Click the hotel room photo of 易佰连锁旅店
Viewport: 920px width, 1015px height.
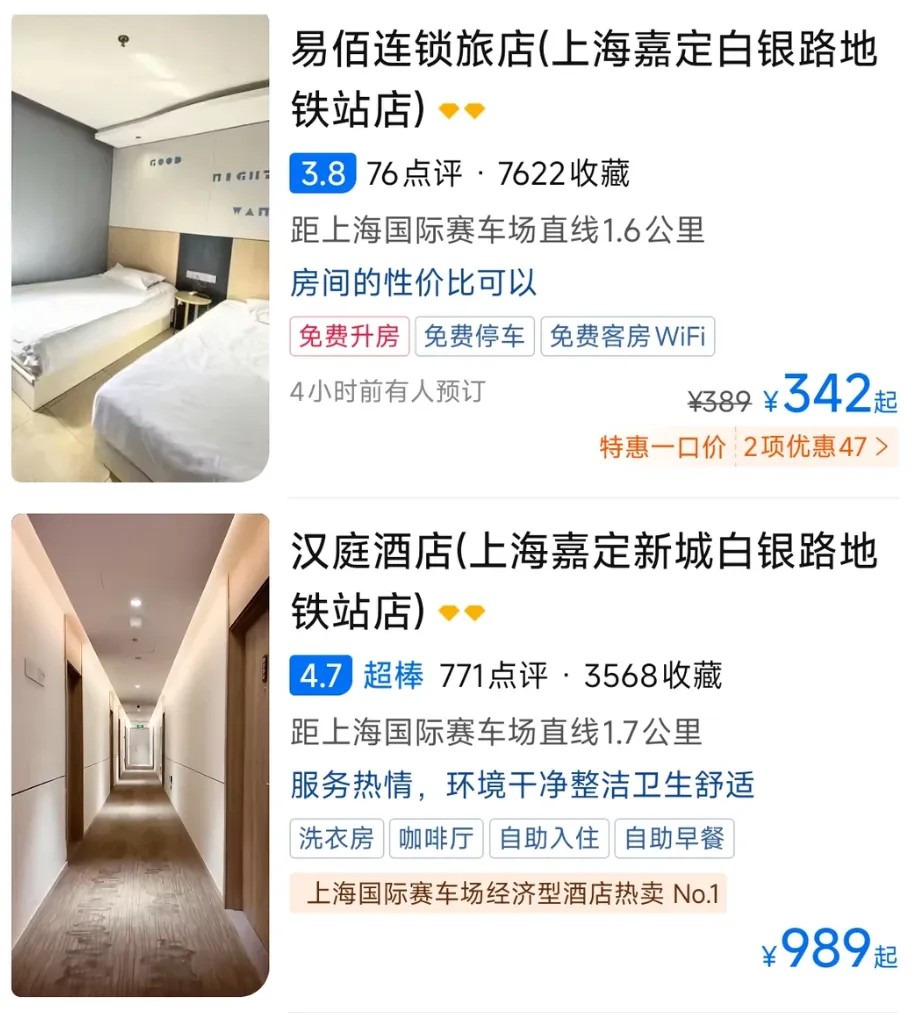click(x=138, y=247)
